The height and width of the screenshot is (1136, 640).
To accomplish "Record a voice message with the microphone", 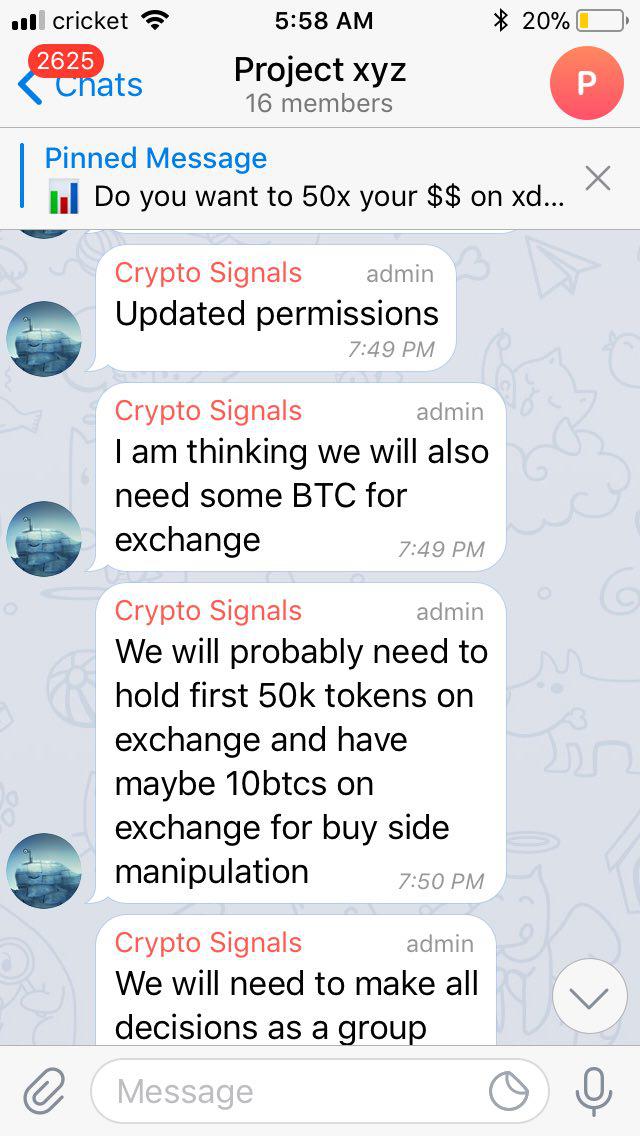I will click(x=593, y=1091).
